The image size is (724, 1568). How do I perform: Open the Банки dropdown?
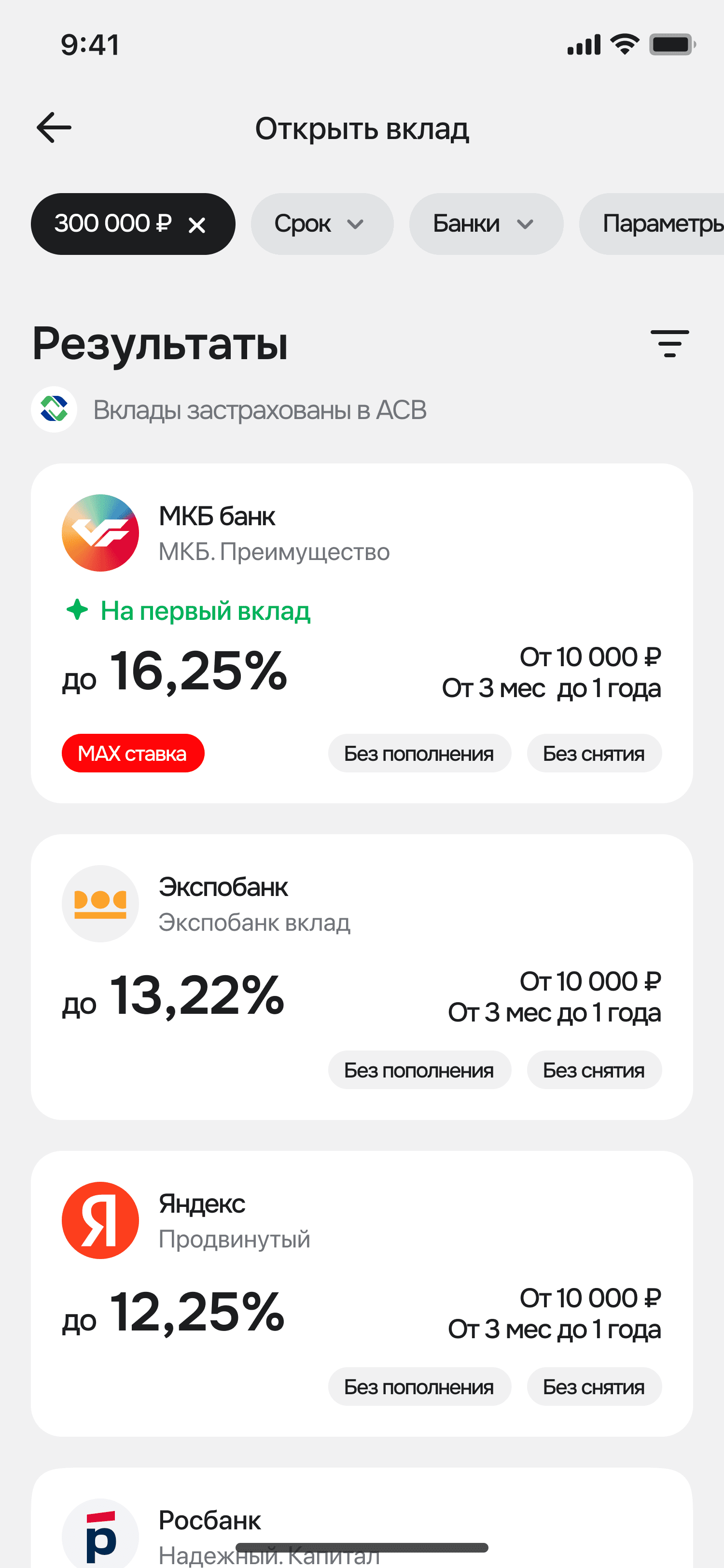point(486,224)
